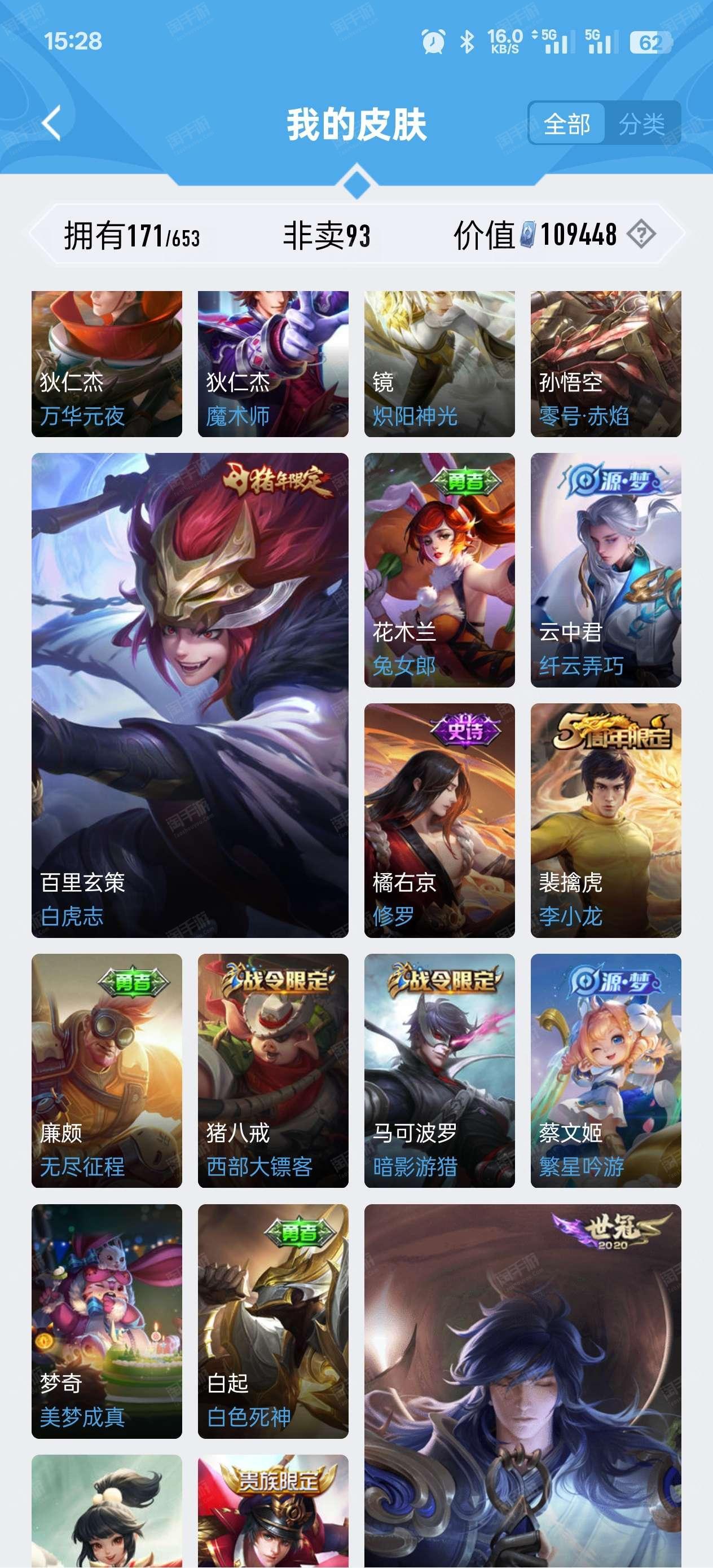713x1568 pixels.
Task: Open the large 世冠 2020 skin card
Action: [522, 1386]
